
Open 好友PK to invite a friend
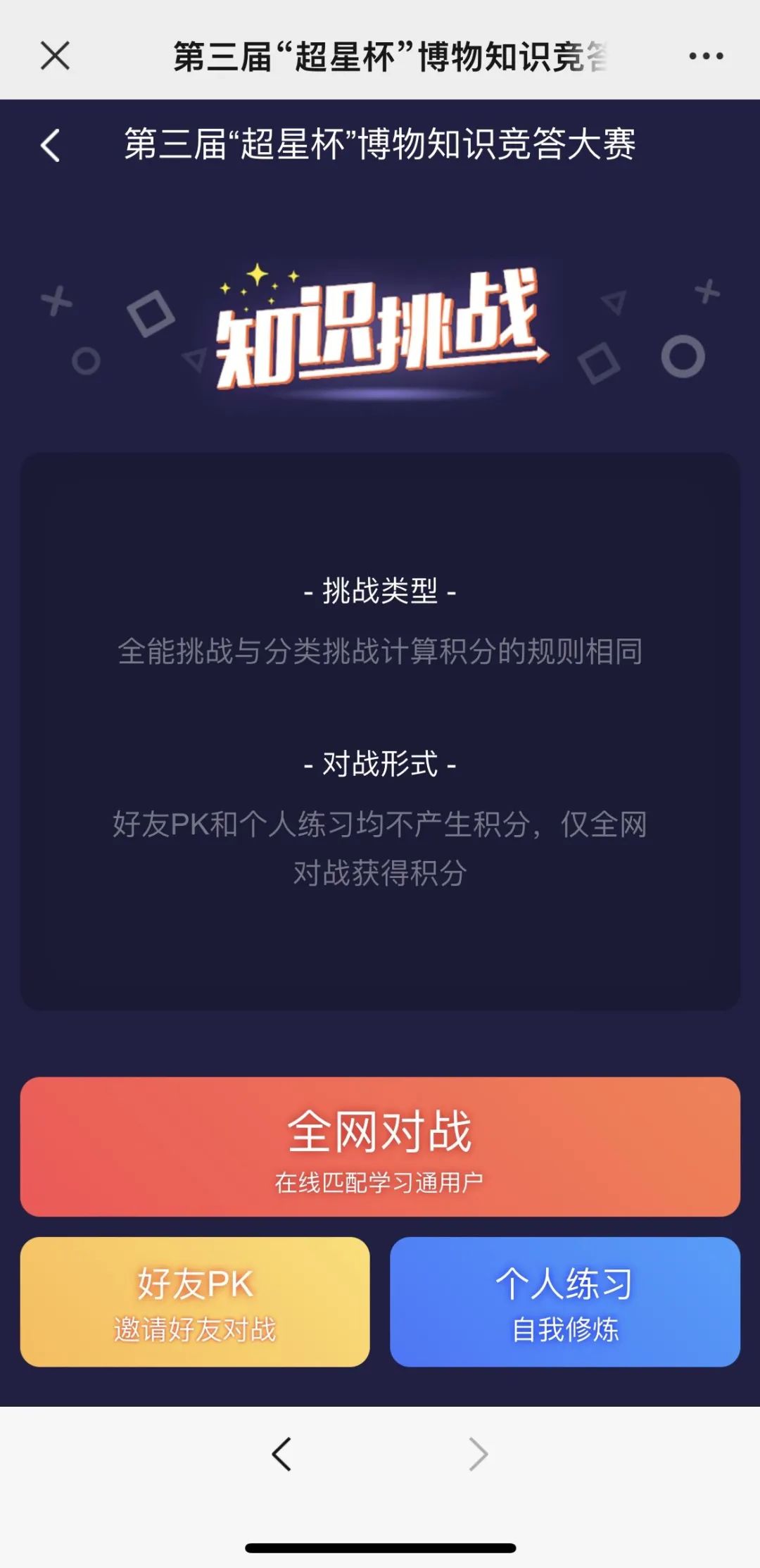point(195,1302)
